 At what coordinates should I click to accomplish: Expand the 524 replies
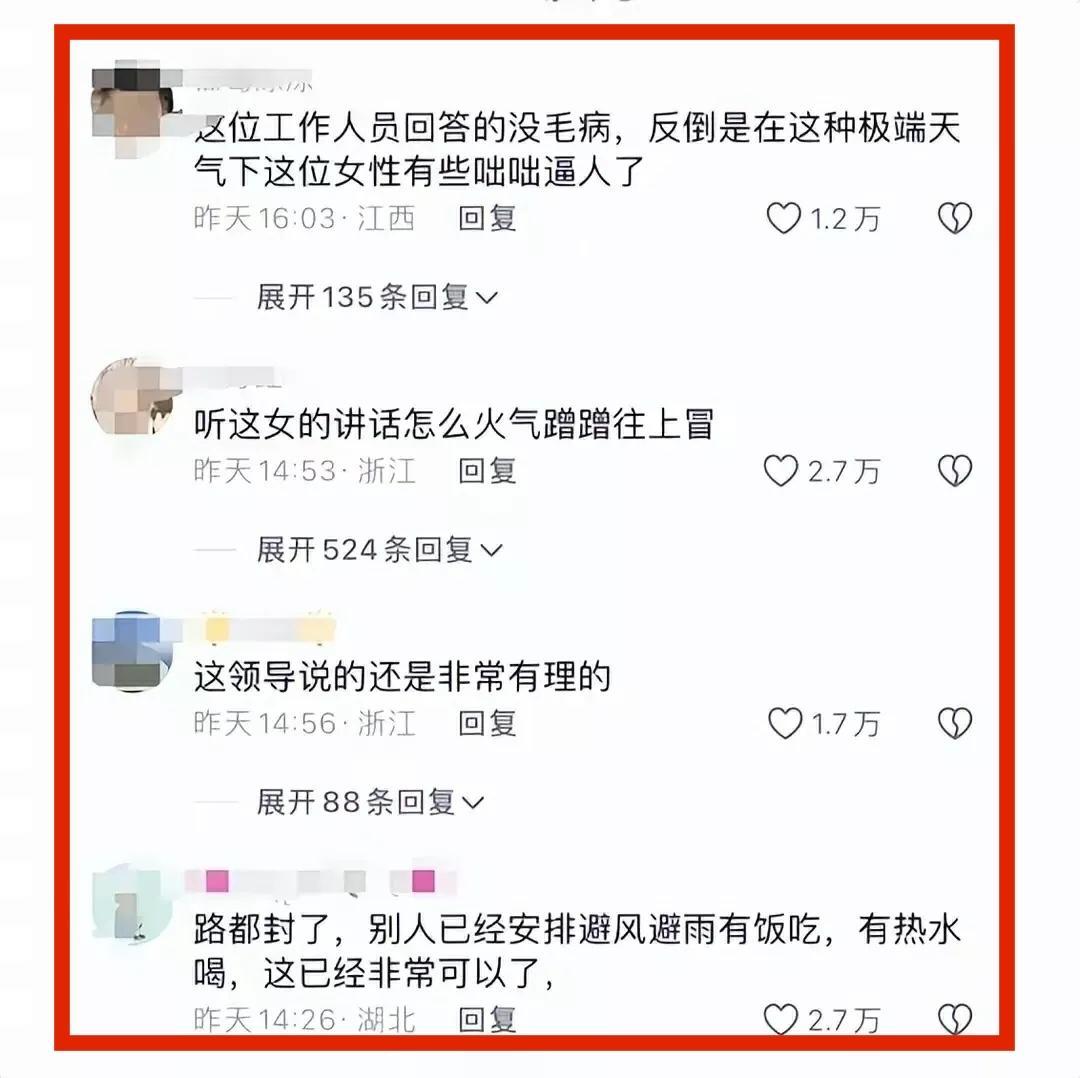pos(379,549)
